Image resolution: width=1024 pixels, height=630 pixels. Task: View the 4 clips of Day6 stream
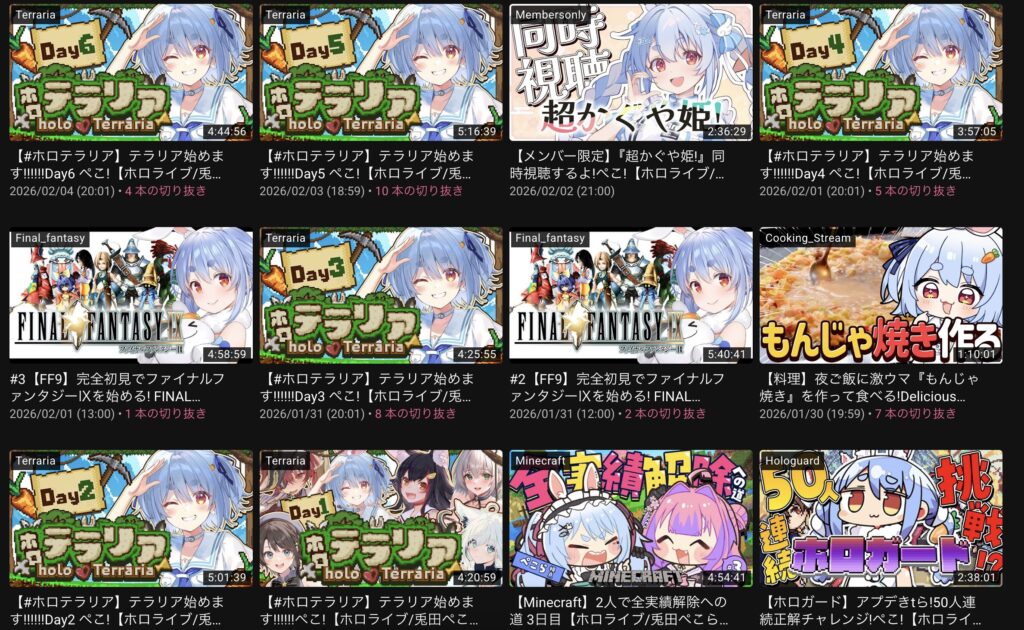point(170,191)
